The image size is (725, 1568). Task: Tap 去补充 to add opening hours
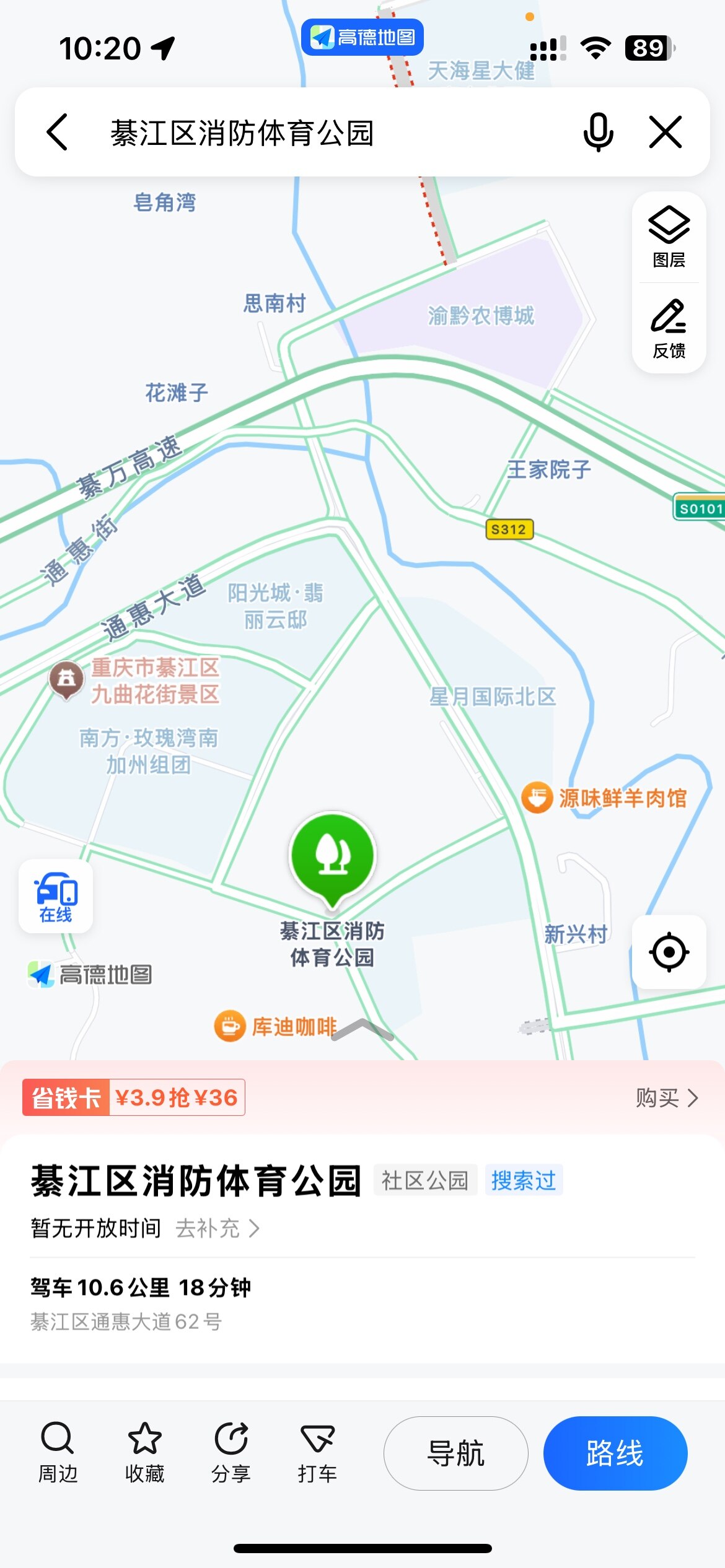217,1228
